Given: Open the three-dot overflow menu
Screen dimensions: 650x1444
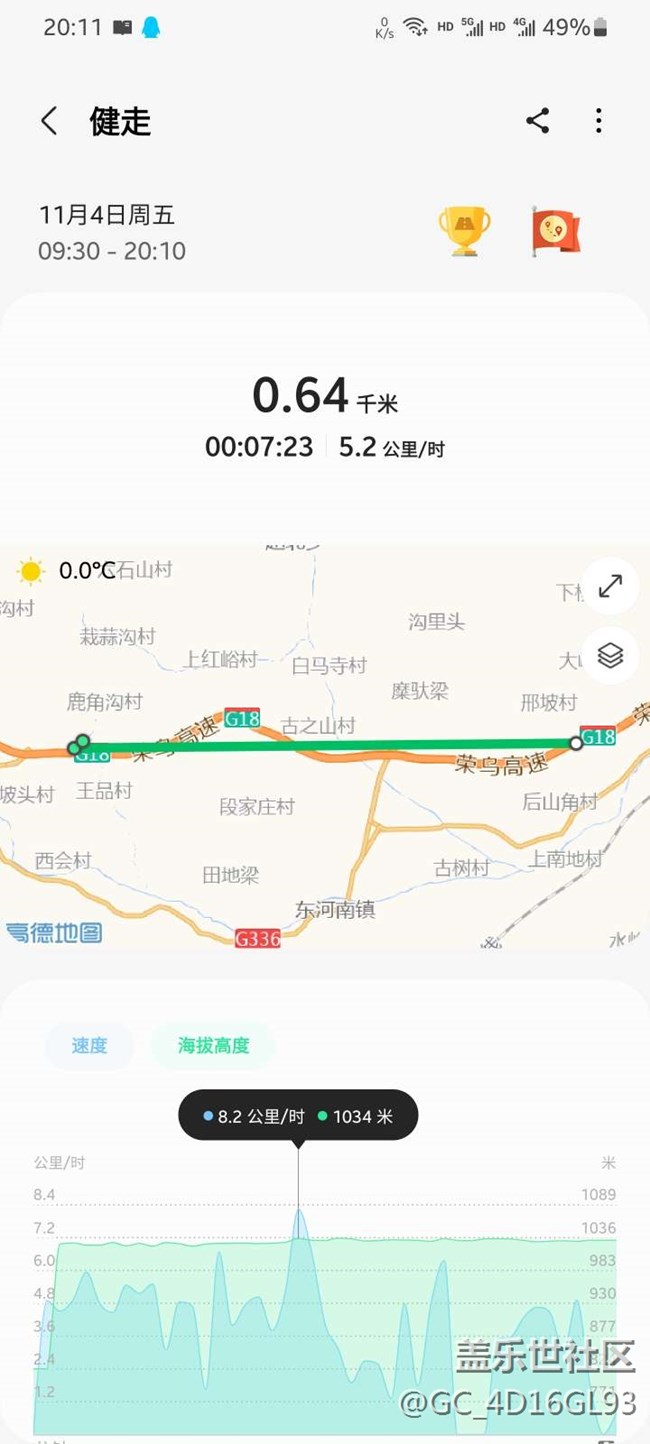Looking at the screenshot, I should point(598,122).
